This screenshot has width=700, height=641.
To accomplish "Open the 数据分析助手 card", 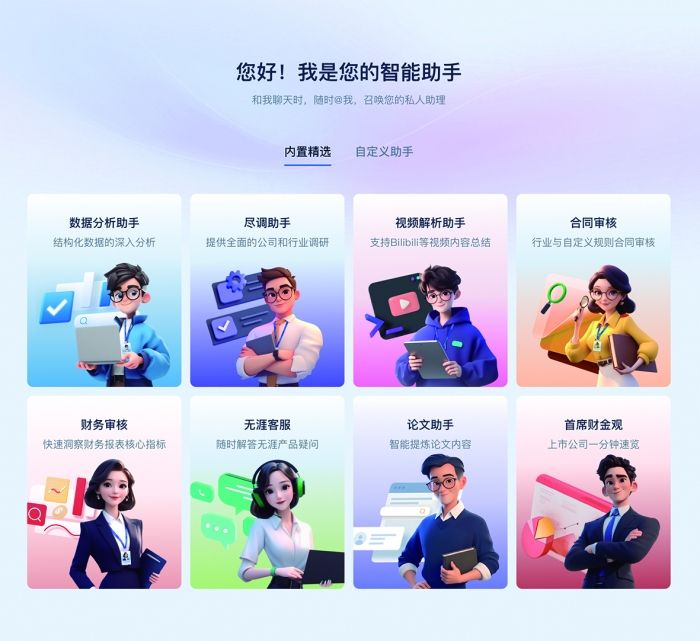I will pyautogui.click(x=104, y=290).
